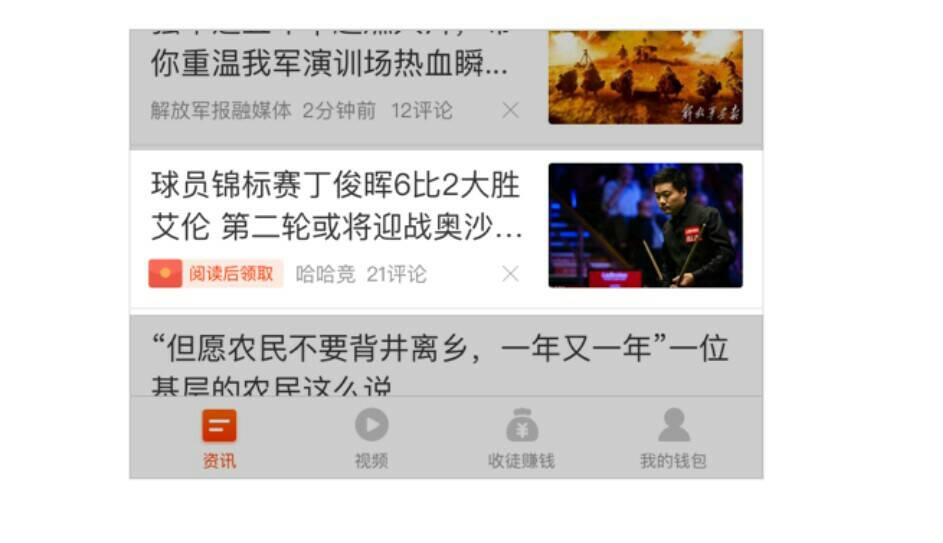Image resolution: width=943 pixels, height=543 pixels.
Task: Open the 我军演训场 military article
Action: click(330, 65)
